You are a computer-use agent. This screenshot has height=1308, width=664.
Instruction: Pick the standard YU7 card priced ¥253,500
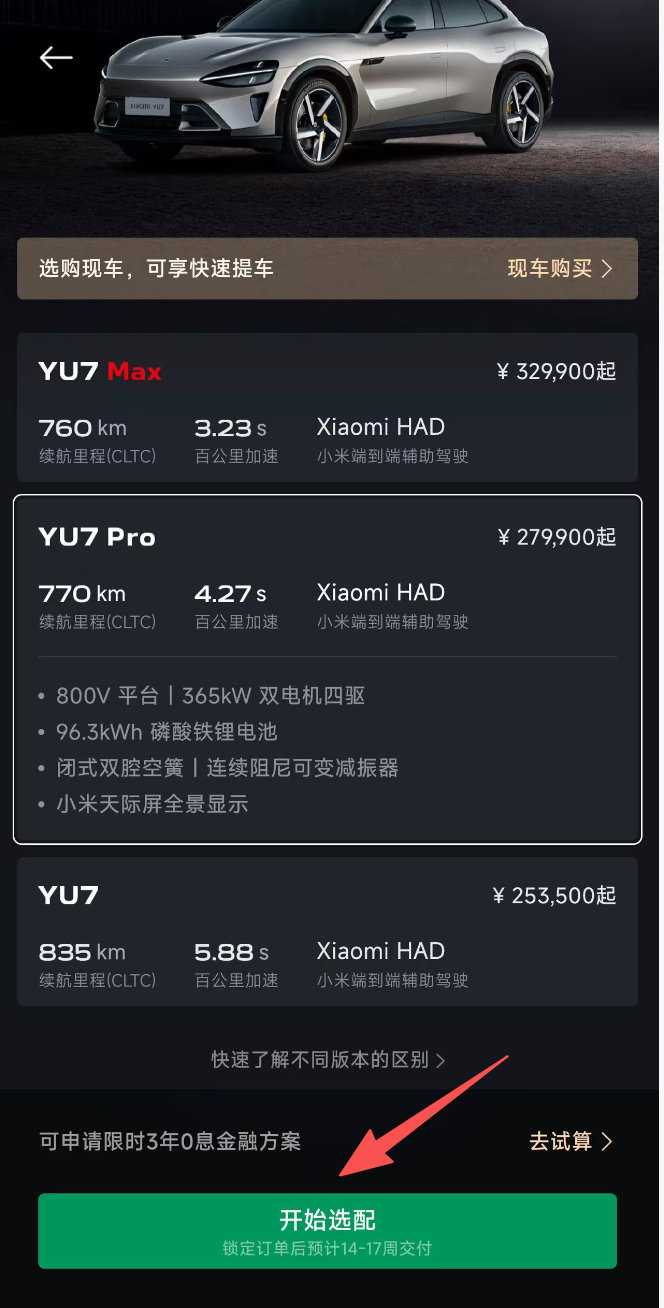click(327, 931)
